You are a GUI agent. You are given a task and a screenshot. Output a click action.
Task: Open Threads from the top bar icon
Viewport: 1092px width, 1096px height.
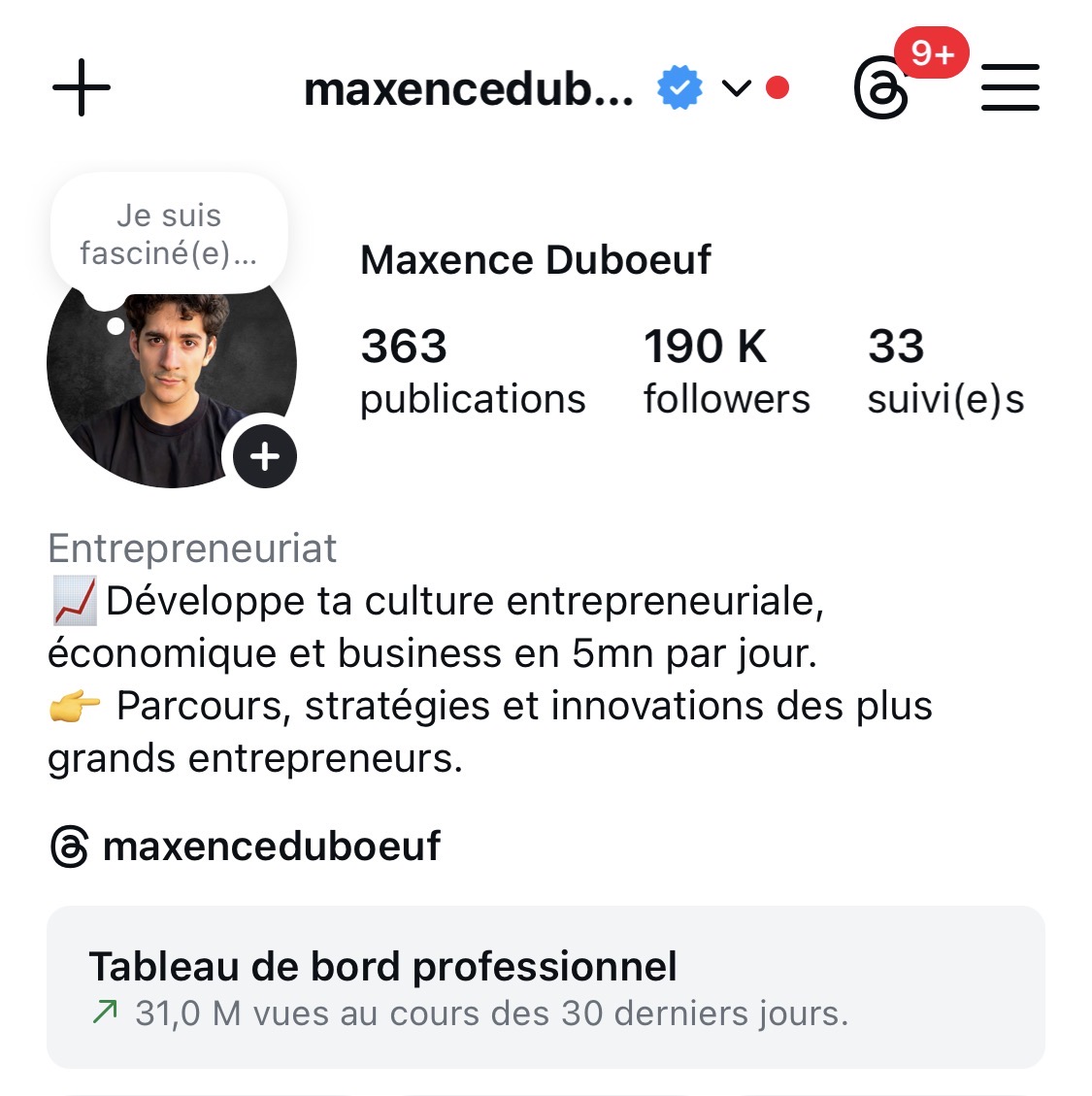pyautogui.click(x=882, y=89)
